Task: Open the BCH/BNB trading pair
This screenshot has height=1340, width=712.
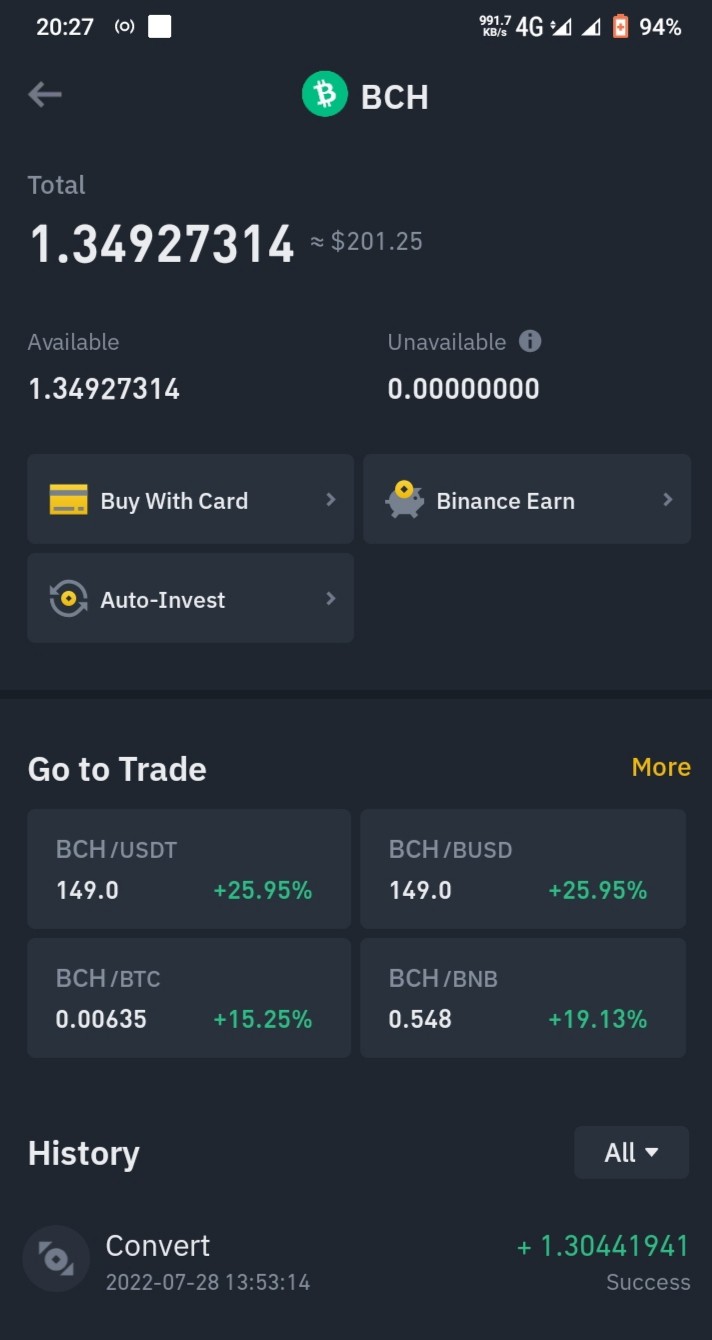Action: coord(523,998)
